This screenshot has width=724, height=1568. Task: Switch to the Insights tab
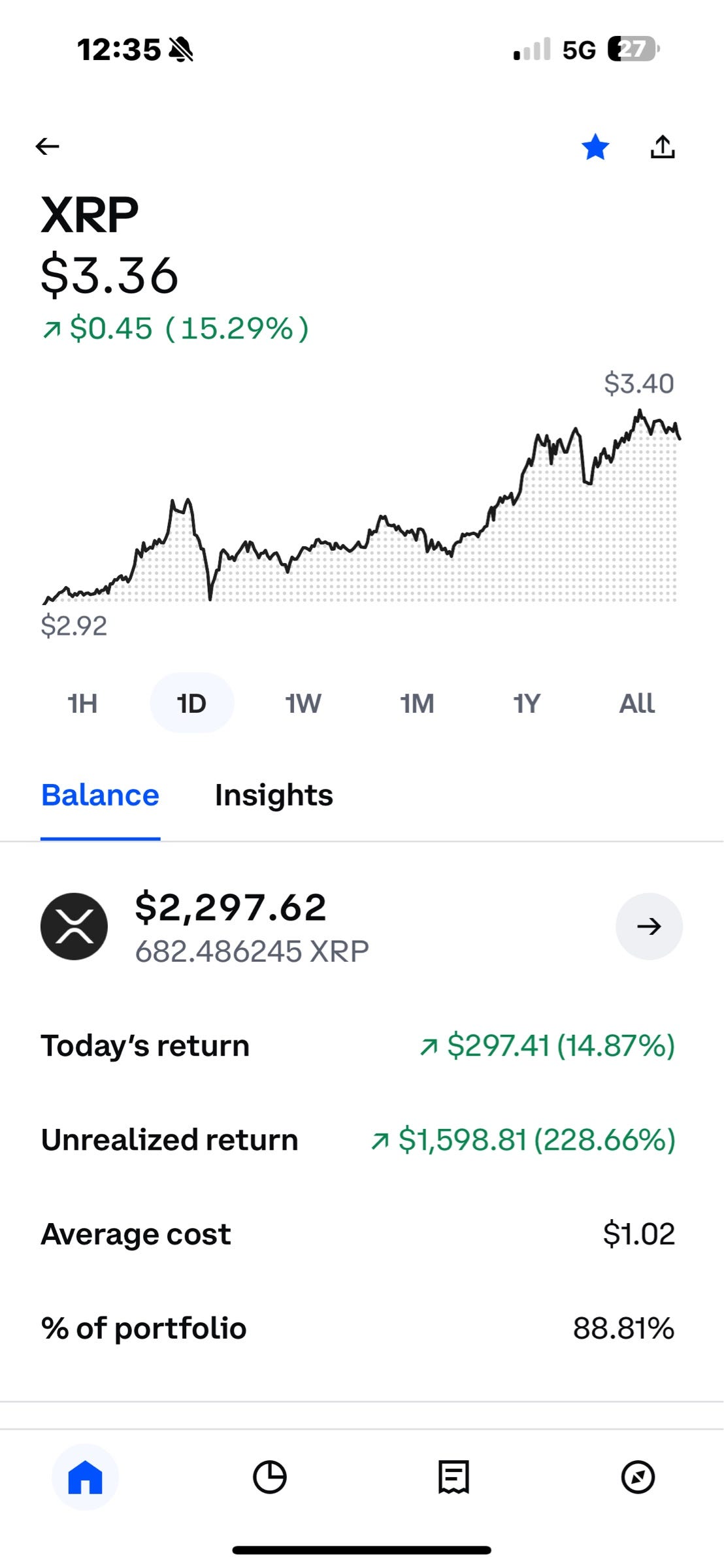(274, 796)
